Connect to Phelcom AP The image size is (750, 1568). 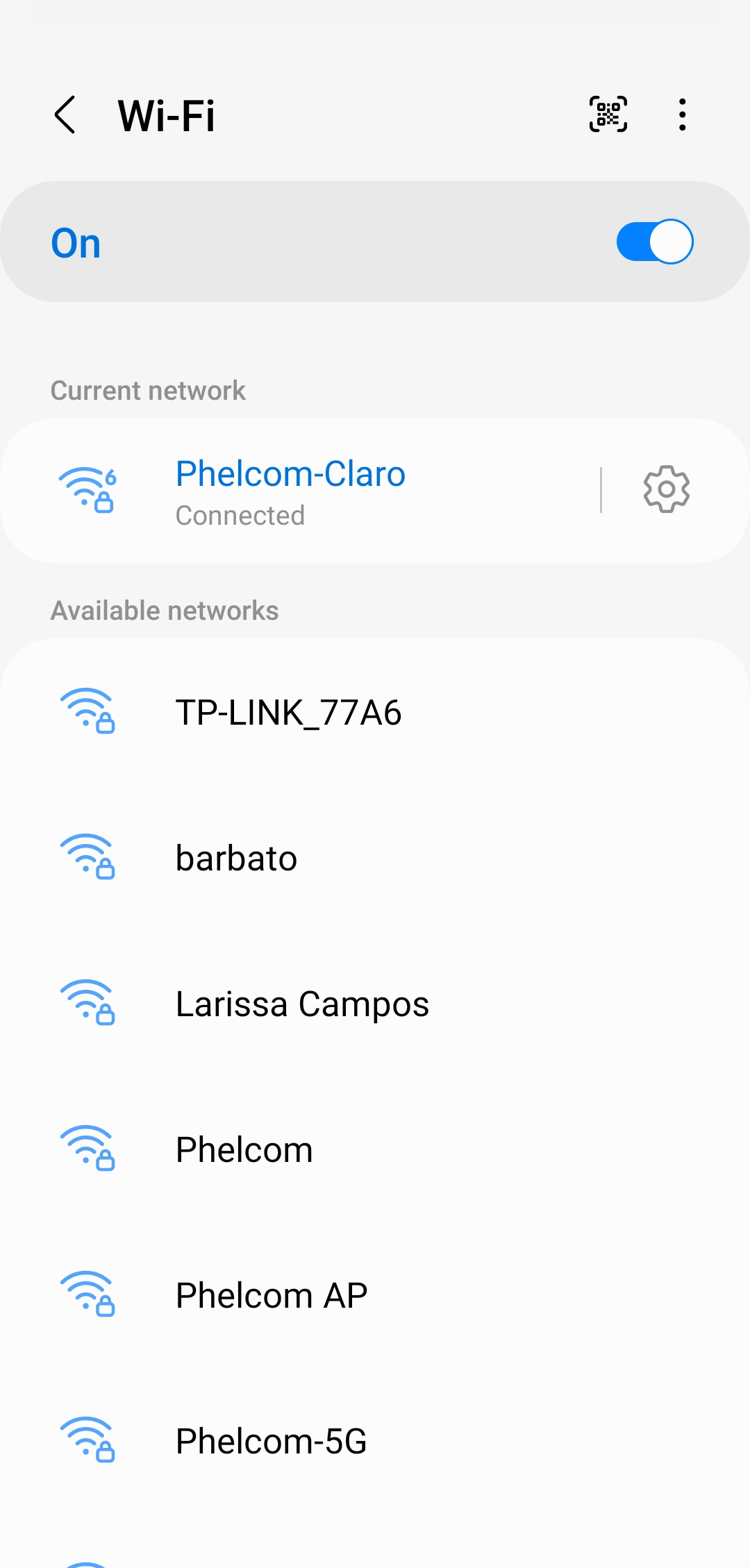(x=375, y=1295)
